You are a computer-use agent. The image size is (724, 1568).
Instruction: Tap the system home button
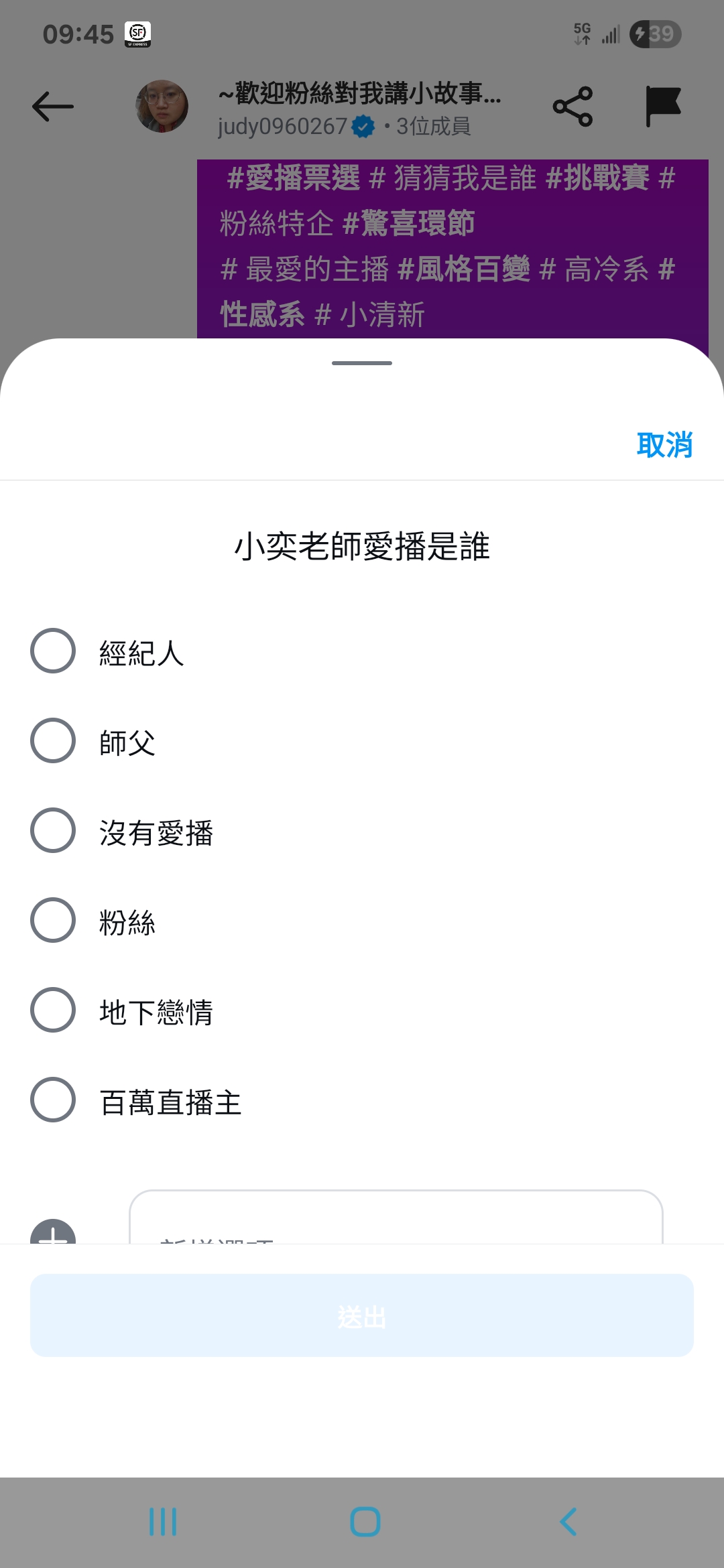click(365, 1522)
